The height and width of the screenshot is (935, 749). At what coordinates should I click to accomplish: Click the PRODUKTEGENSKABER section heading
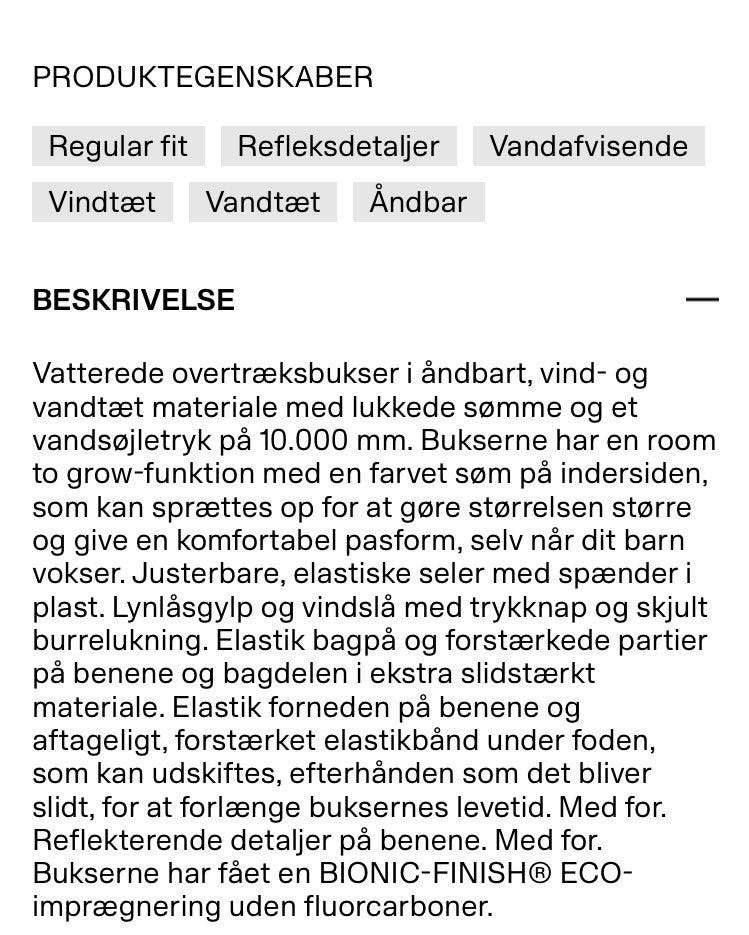point(203,76)
